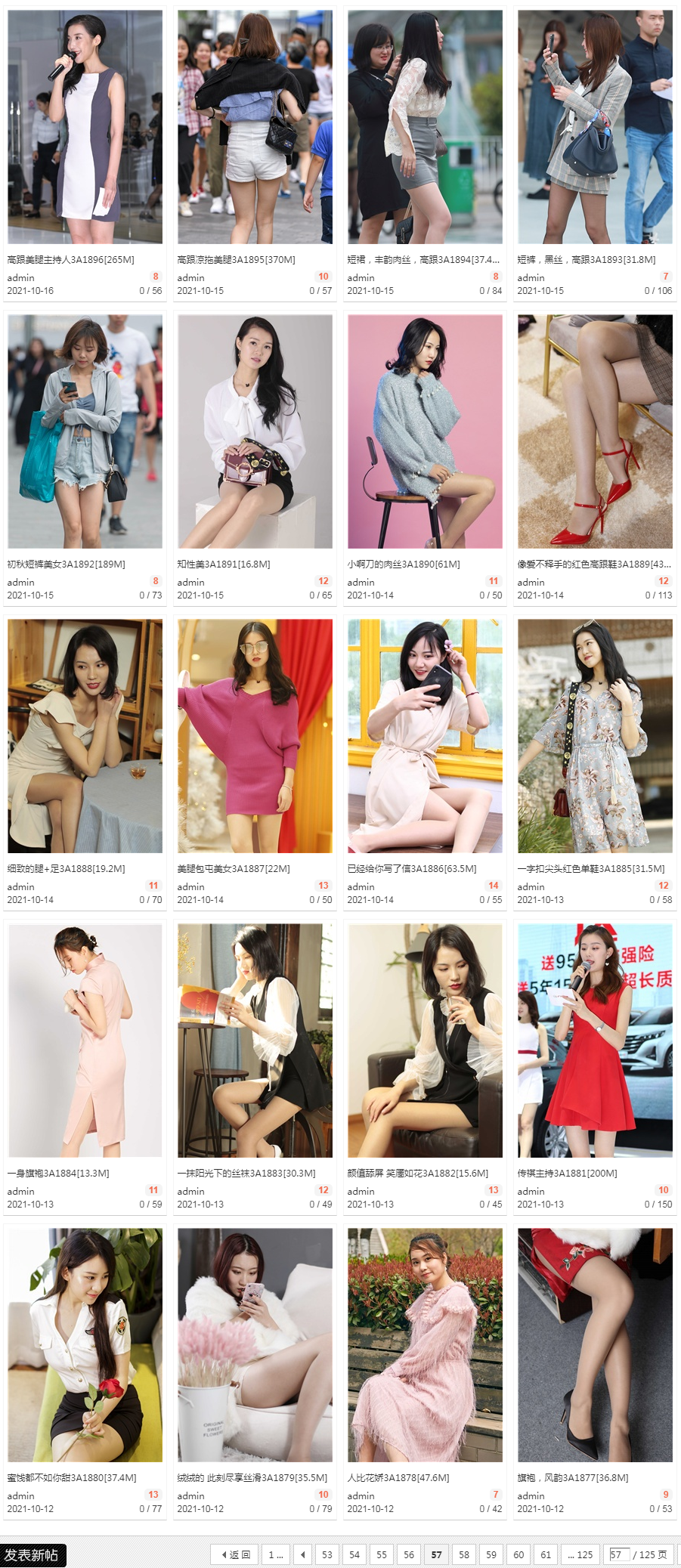Open admin profile under 美腿包屯美女3A1887

coord(190,886)
